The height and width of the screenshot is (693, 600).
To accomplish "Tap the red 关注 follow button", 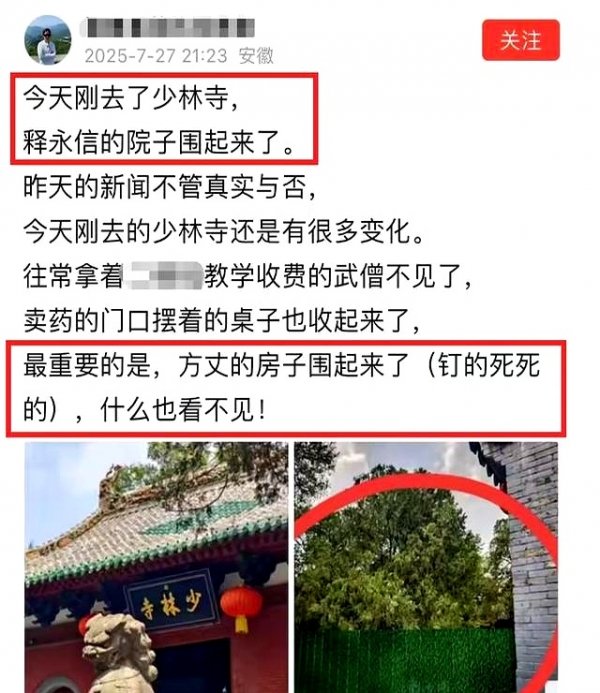I will [x=520, y=41].
